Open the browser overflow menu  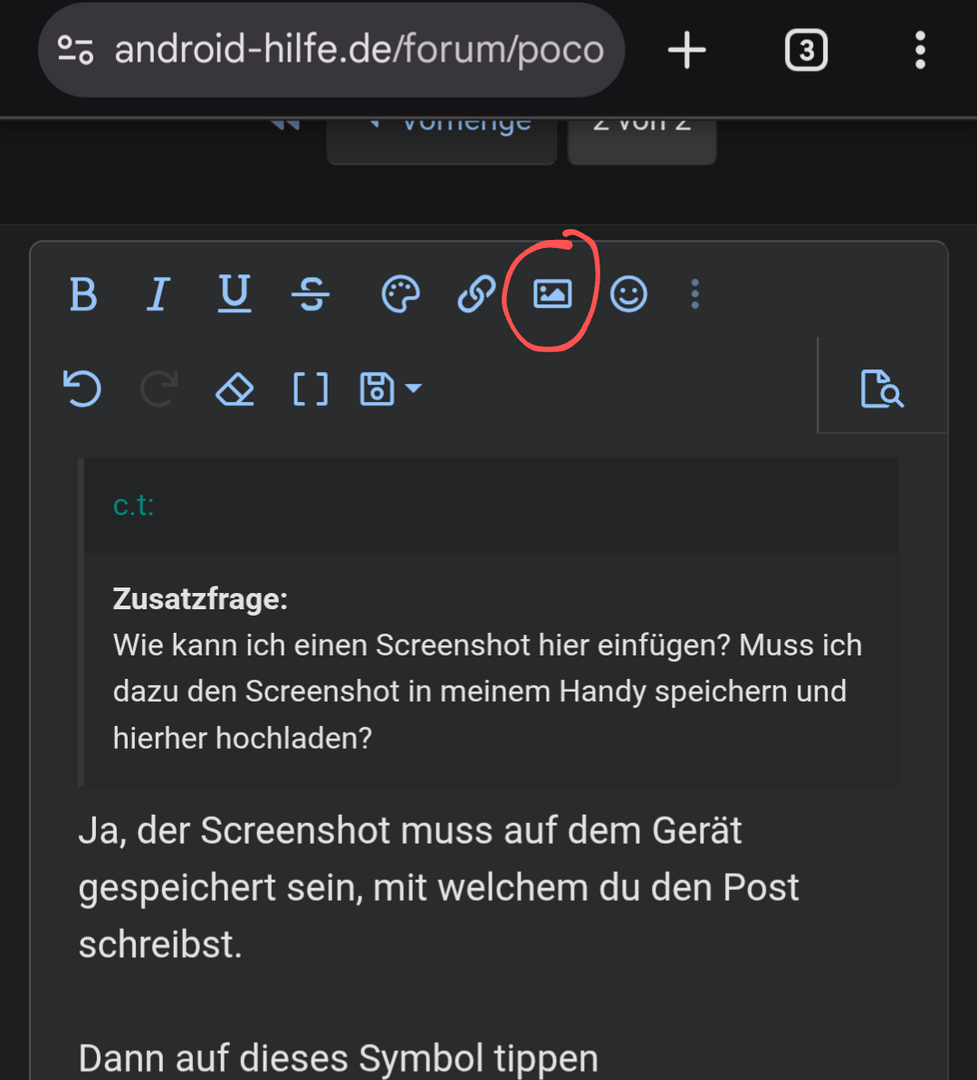click(x=920, y=50)
